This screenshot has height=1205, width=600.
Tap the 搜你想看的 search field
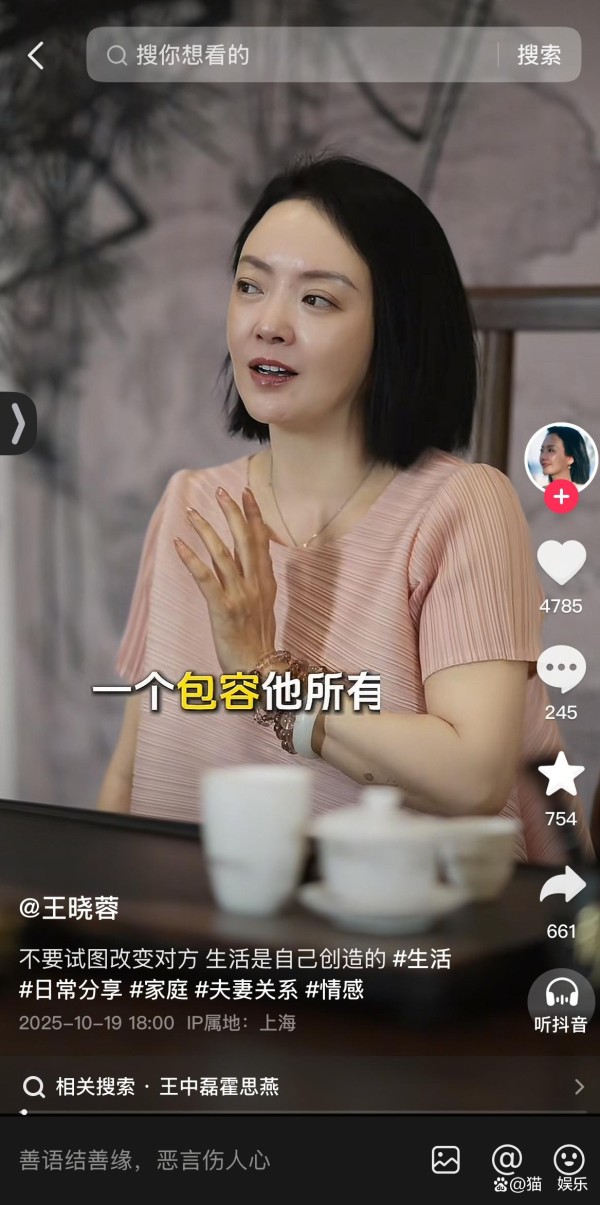[300, 55]
